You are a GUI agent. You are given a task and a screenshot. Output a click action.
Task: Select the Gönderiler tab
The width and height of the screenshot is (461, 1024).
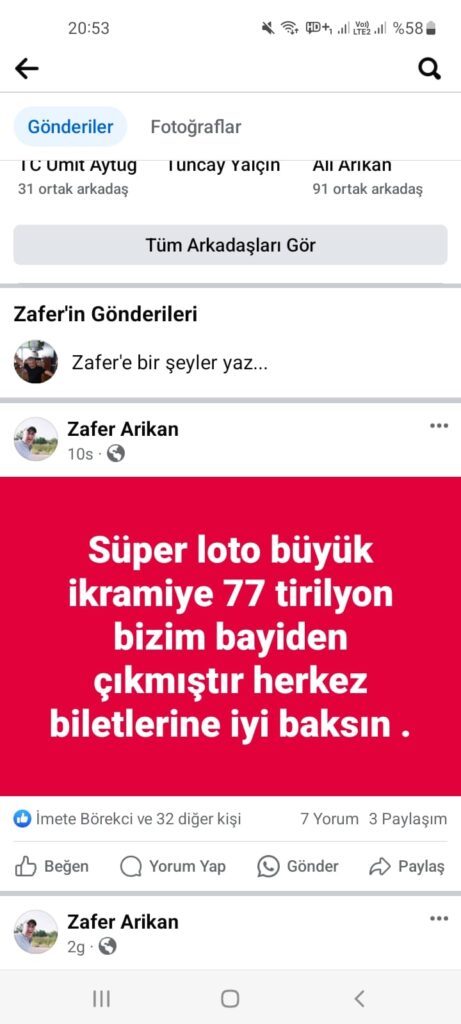click(70, 127)
